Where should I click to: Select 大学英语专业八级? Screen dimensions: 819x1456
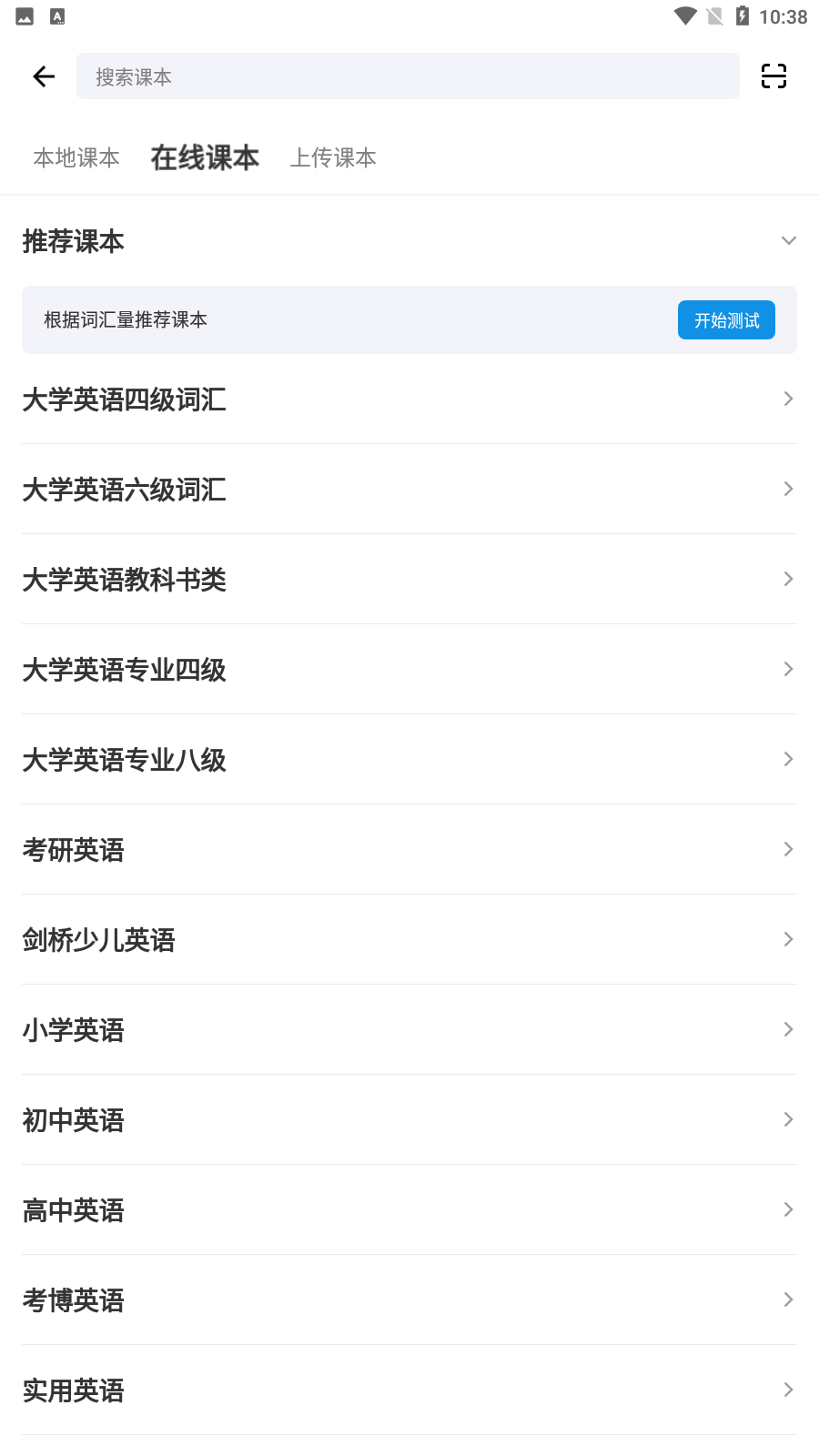tap(409, 760)
